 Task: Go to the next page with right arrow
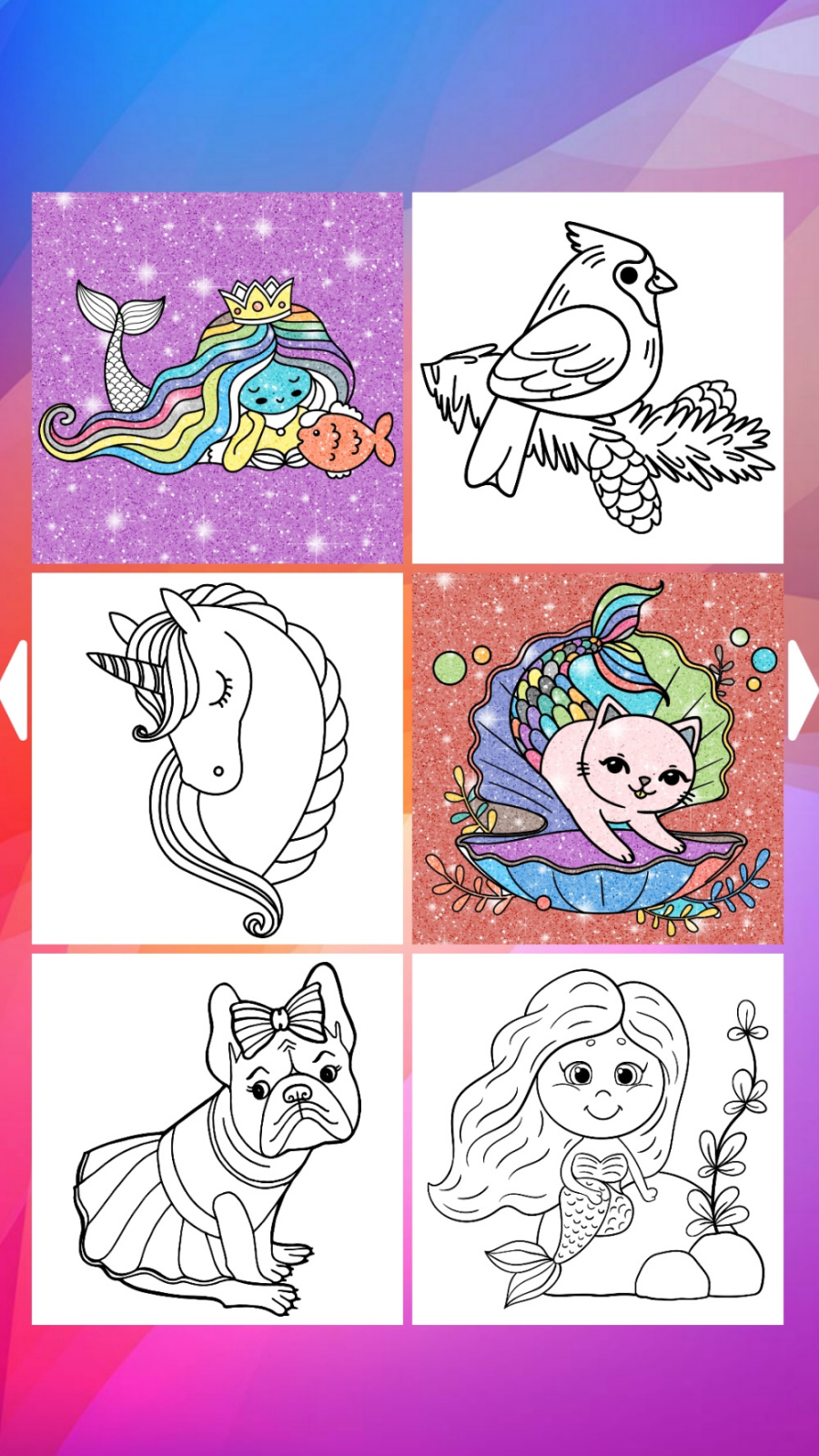pos(803,689)
